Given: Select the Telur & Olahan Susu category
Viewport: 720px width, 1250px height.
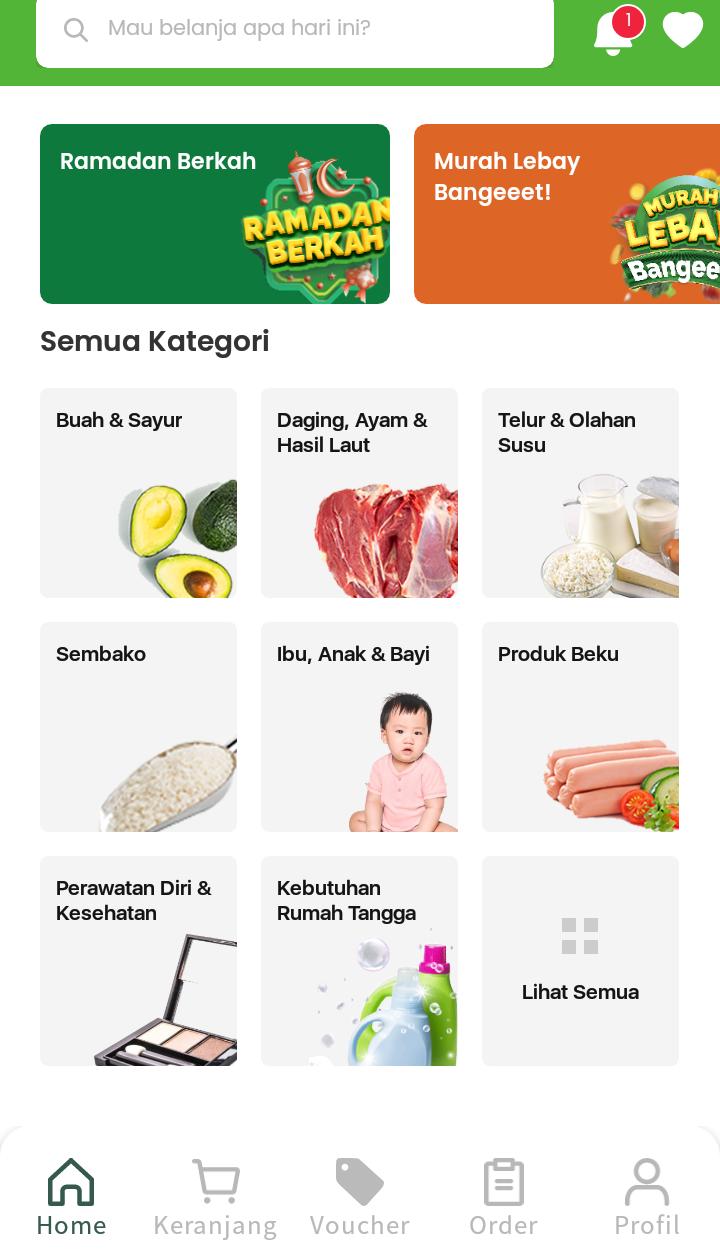Looking at the screenshot, I should pos(580,493).
